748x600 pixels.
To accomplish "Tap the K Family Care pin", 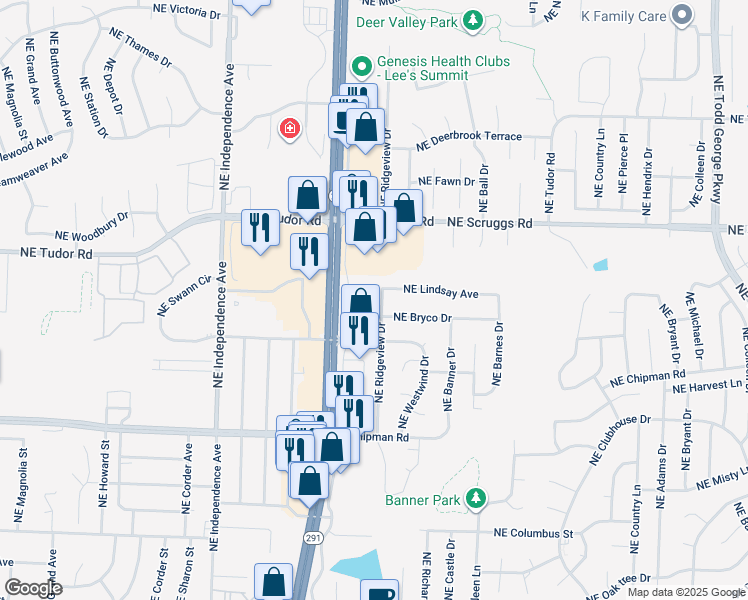I will click(x=682, y=15).
